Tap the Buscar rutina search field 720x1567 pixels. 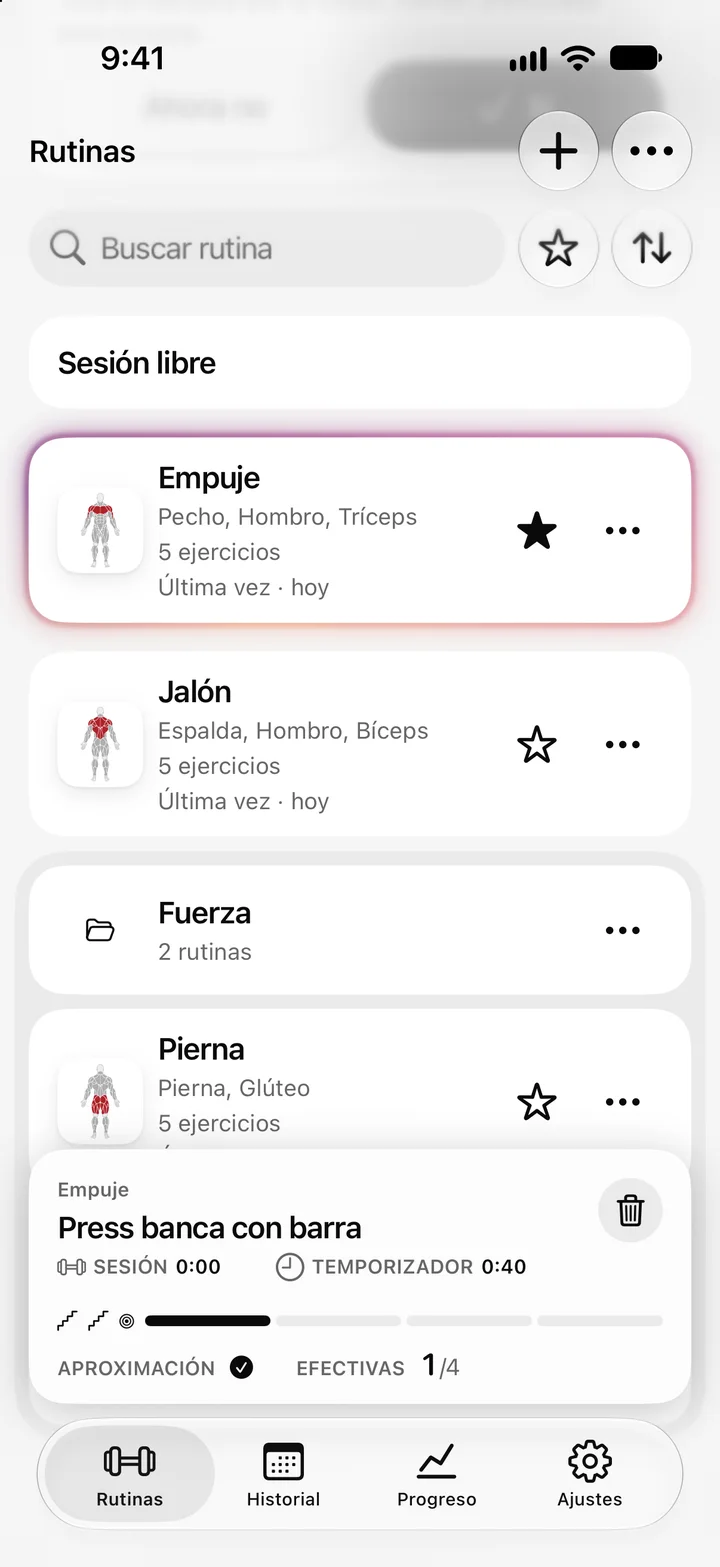click(x=266, y=248)
